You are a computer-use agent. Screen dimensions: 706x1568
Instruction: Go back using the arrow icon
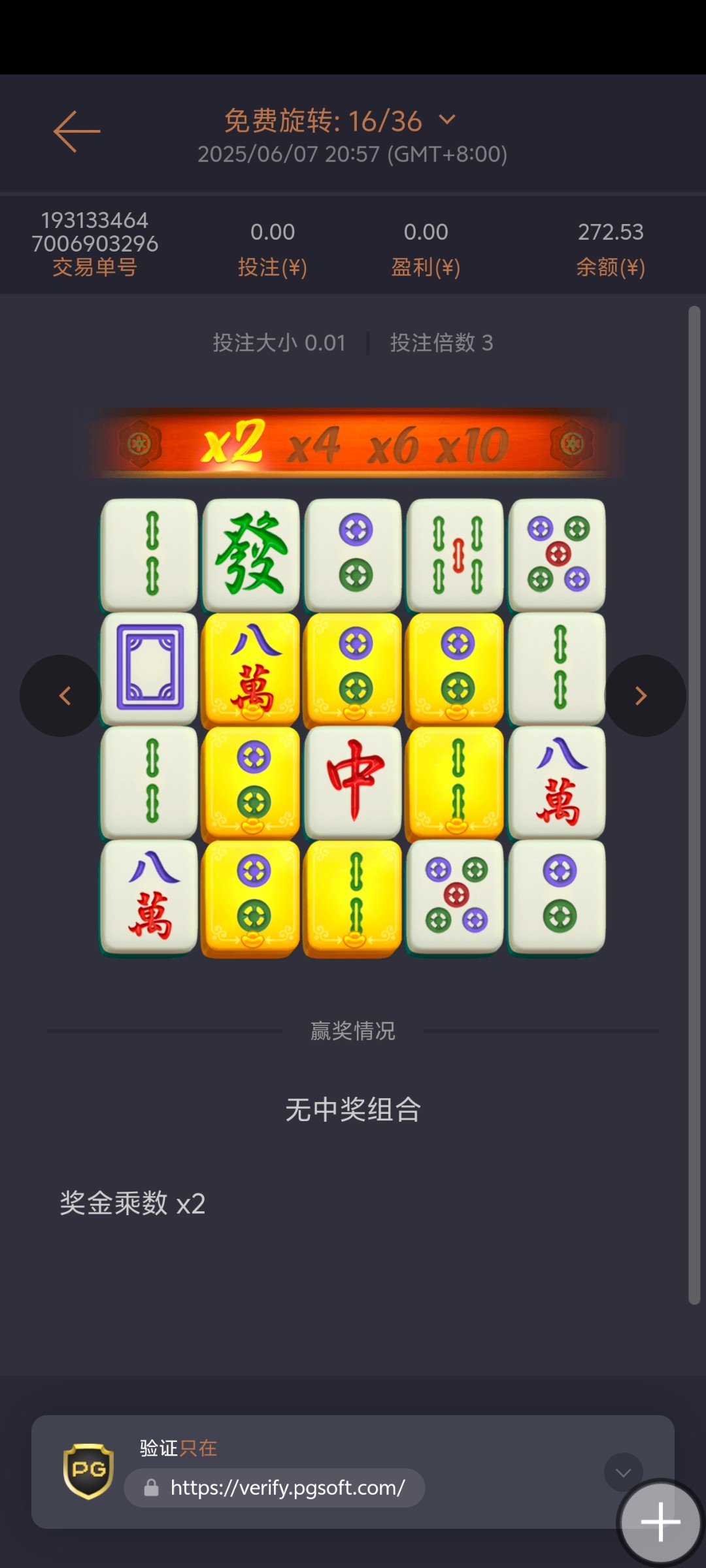[x=76, y=131]
